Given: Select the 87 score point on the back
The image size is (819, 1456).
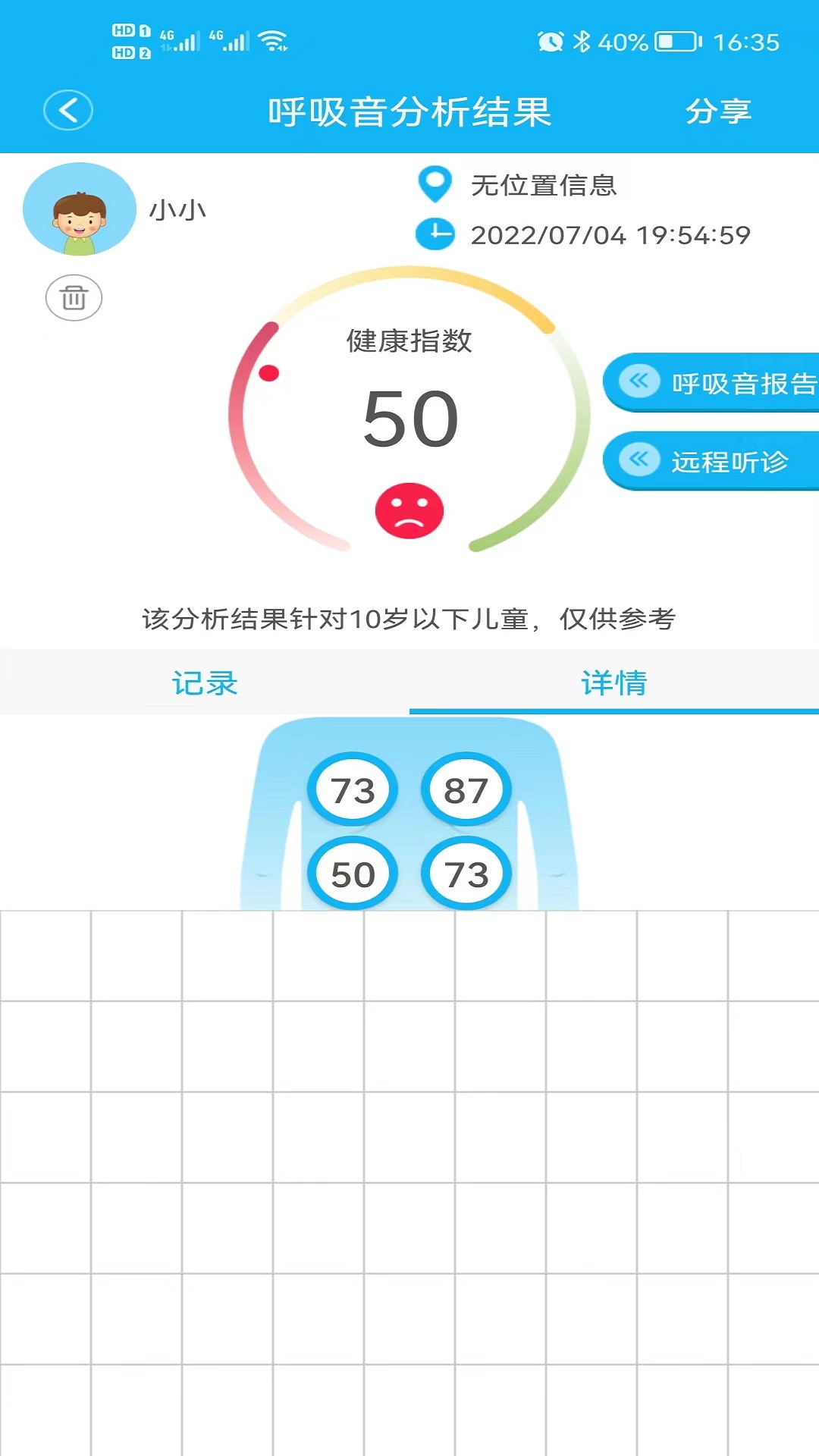Looking at the screenshot, I should 466,790.
